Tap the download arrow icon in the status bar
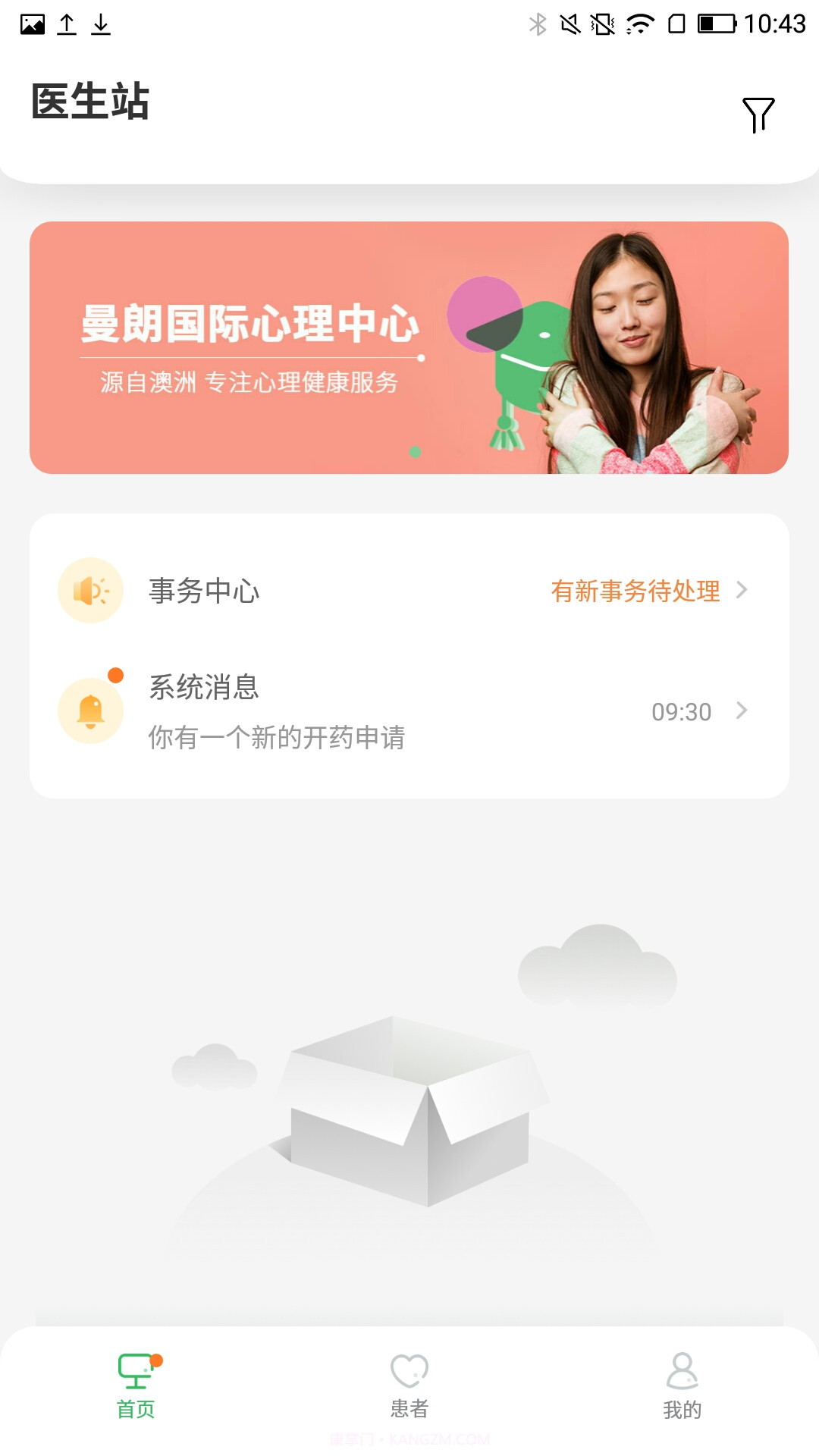Screen dimensions: 819x1456 pos(99,24)
